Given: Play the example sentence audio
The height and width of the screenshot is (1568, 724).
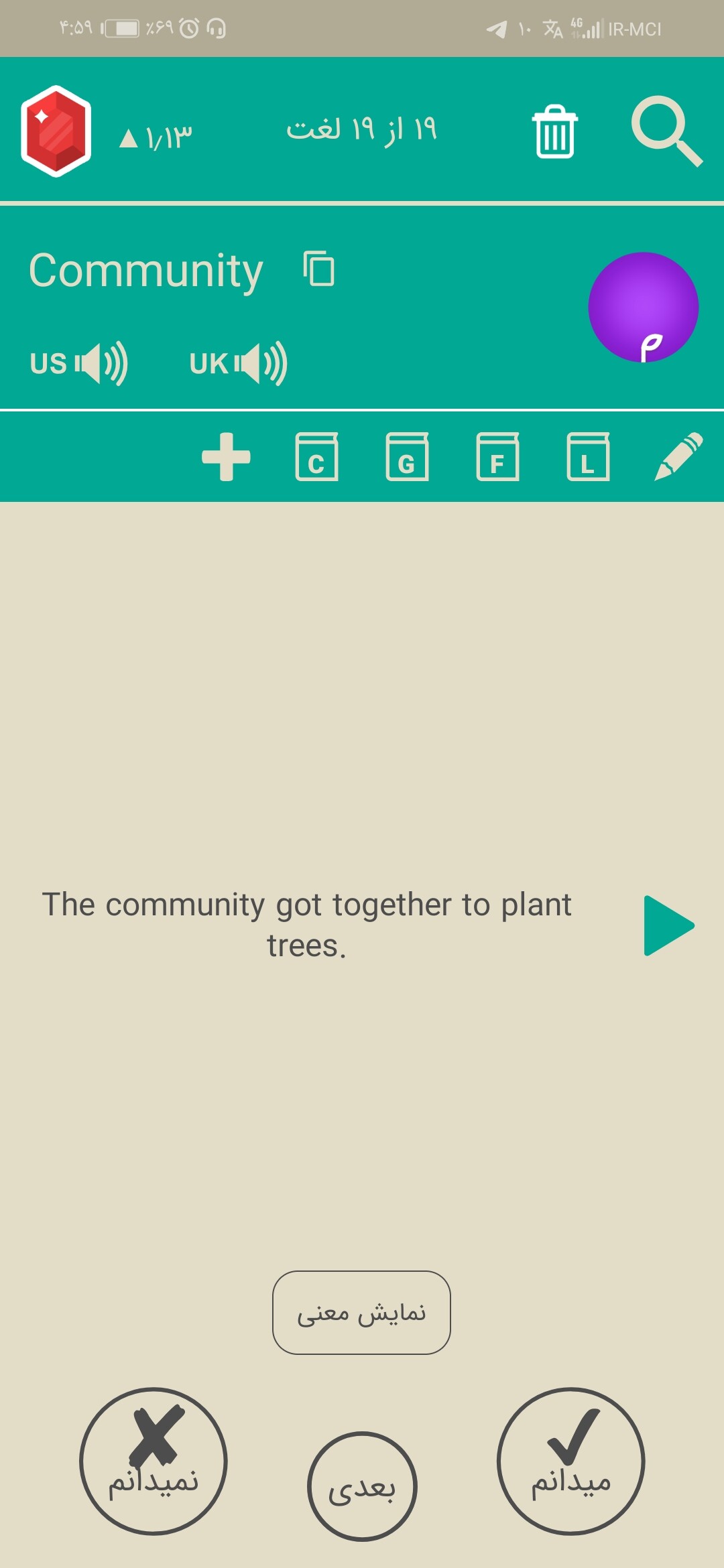Looking at the screenshot, I should pyautogui.click(x=669, y=925).
